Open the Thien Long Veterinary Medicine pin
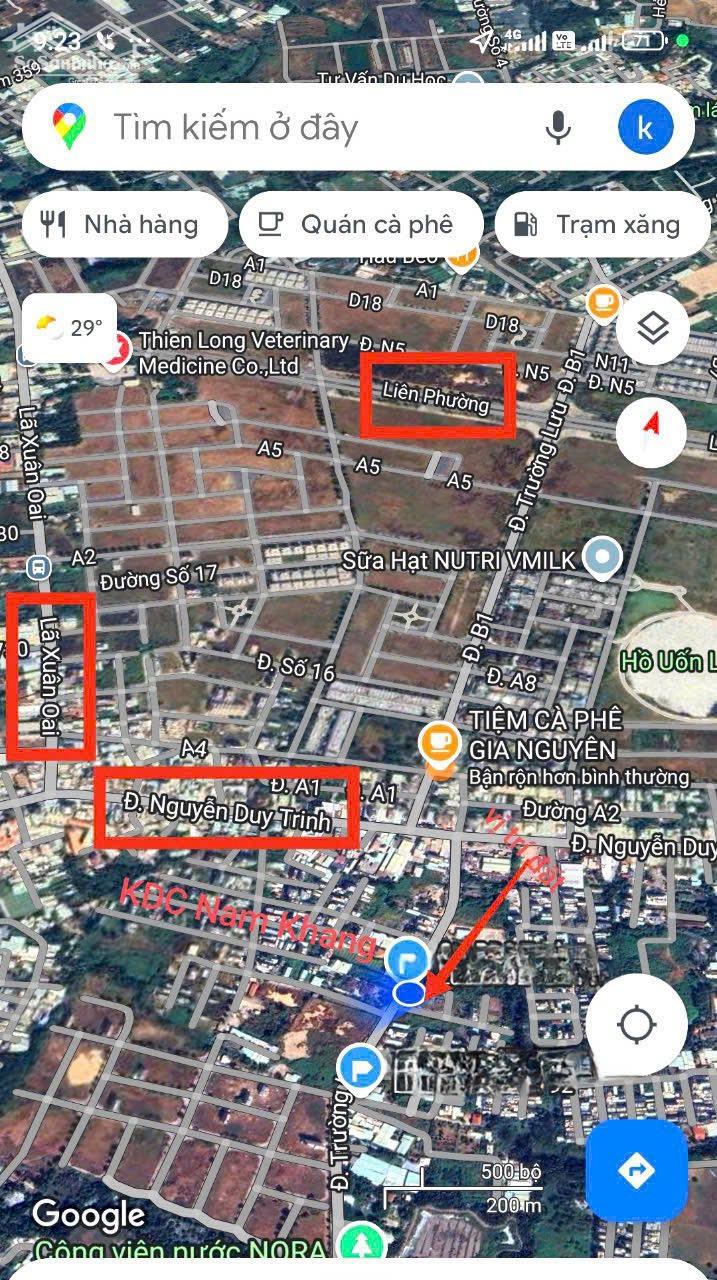Image resolution: width=717 pixels, height=1280 pixels. click(118, 350)
